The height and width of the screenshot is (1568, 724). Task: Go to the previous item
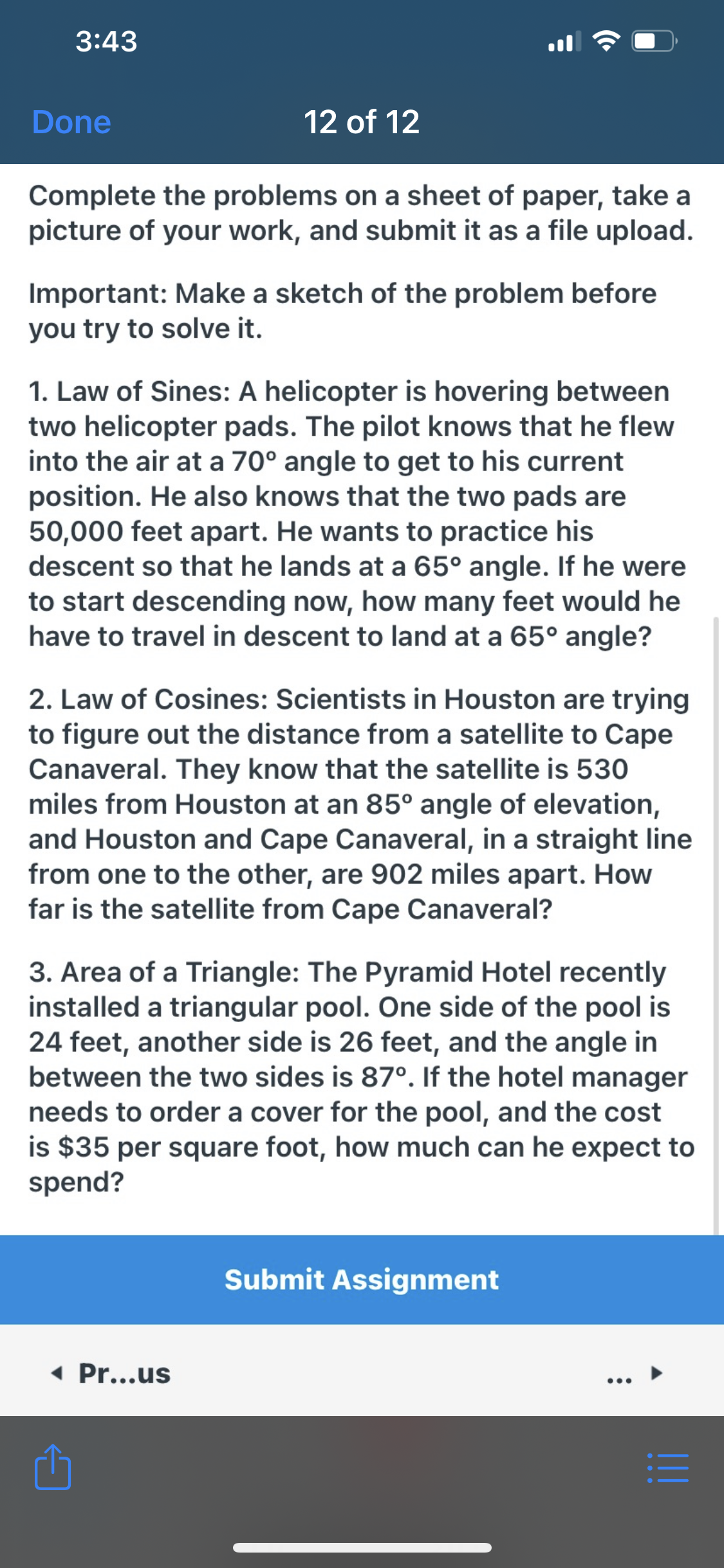pos(112,1374)
